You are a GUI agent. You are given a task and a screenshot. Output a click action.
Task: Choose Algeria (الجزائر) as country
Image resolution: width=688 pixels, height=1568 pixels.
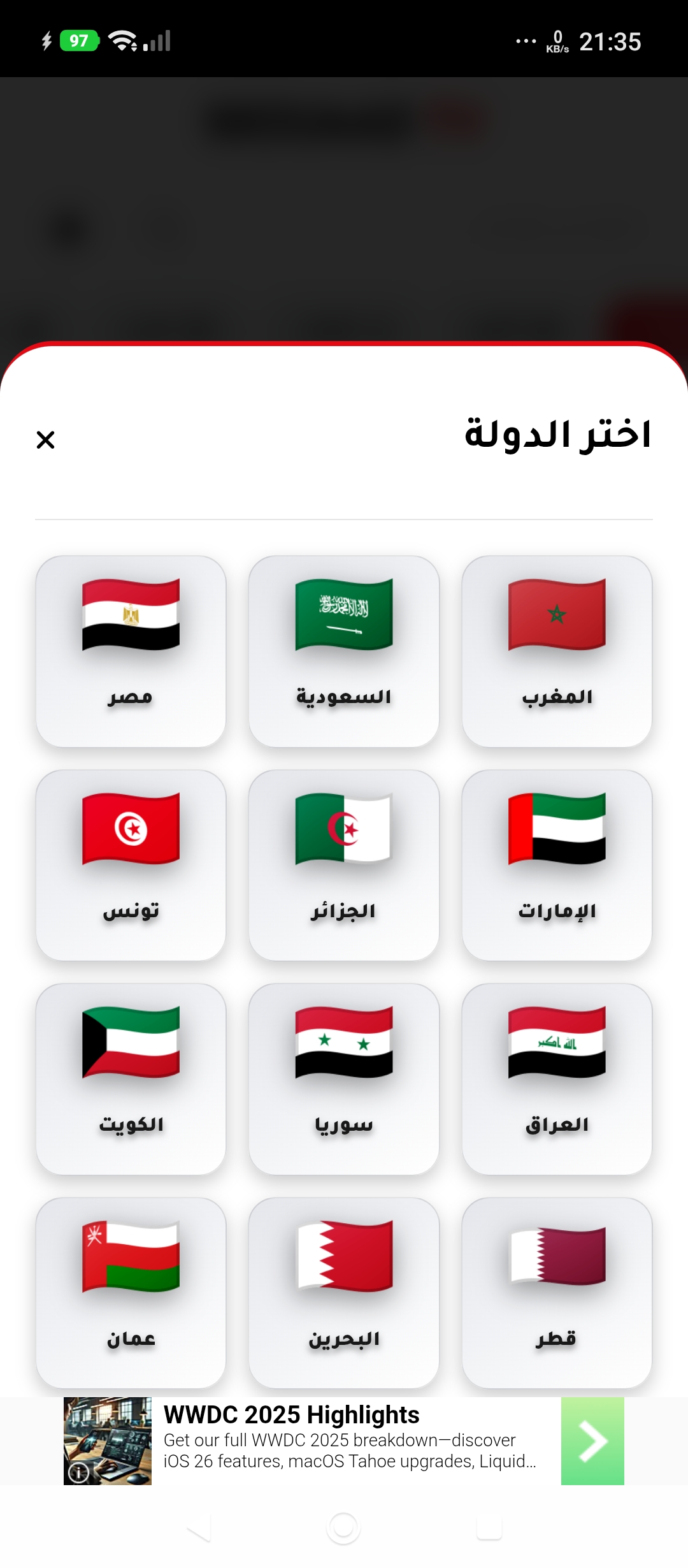click(344, 865)
